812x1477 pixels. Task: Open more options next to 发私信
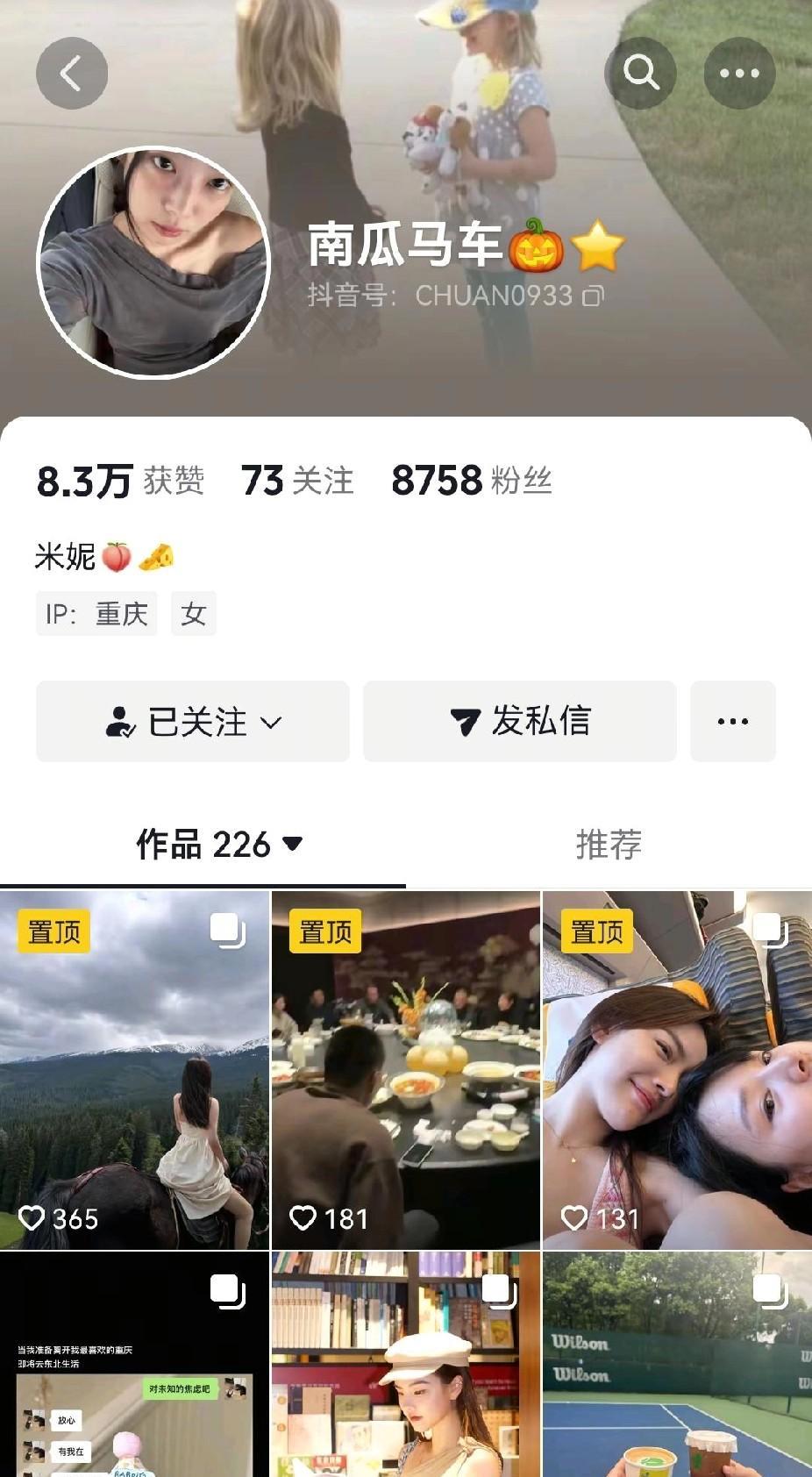(x=732, y=721)
